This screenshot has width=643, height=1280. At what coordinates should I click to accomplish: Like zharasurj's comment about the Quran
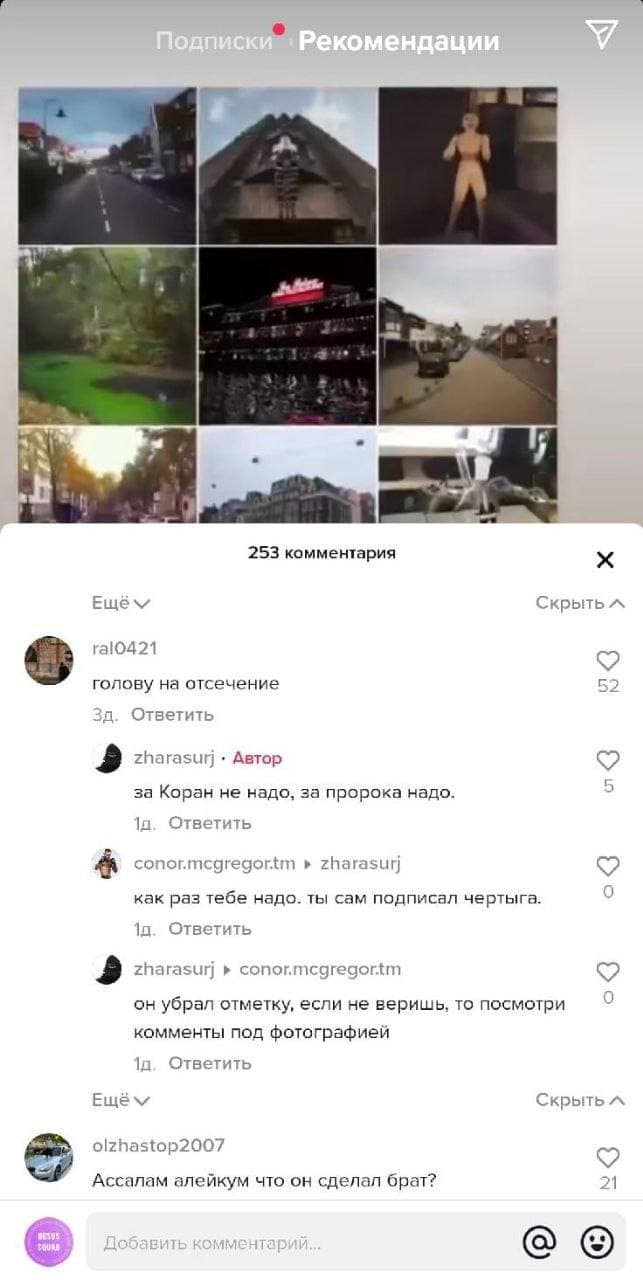point(608,760)
